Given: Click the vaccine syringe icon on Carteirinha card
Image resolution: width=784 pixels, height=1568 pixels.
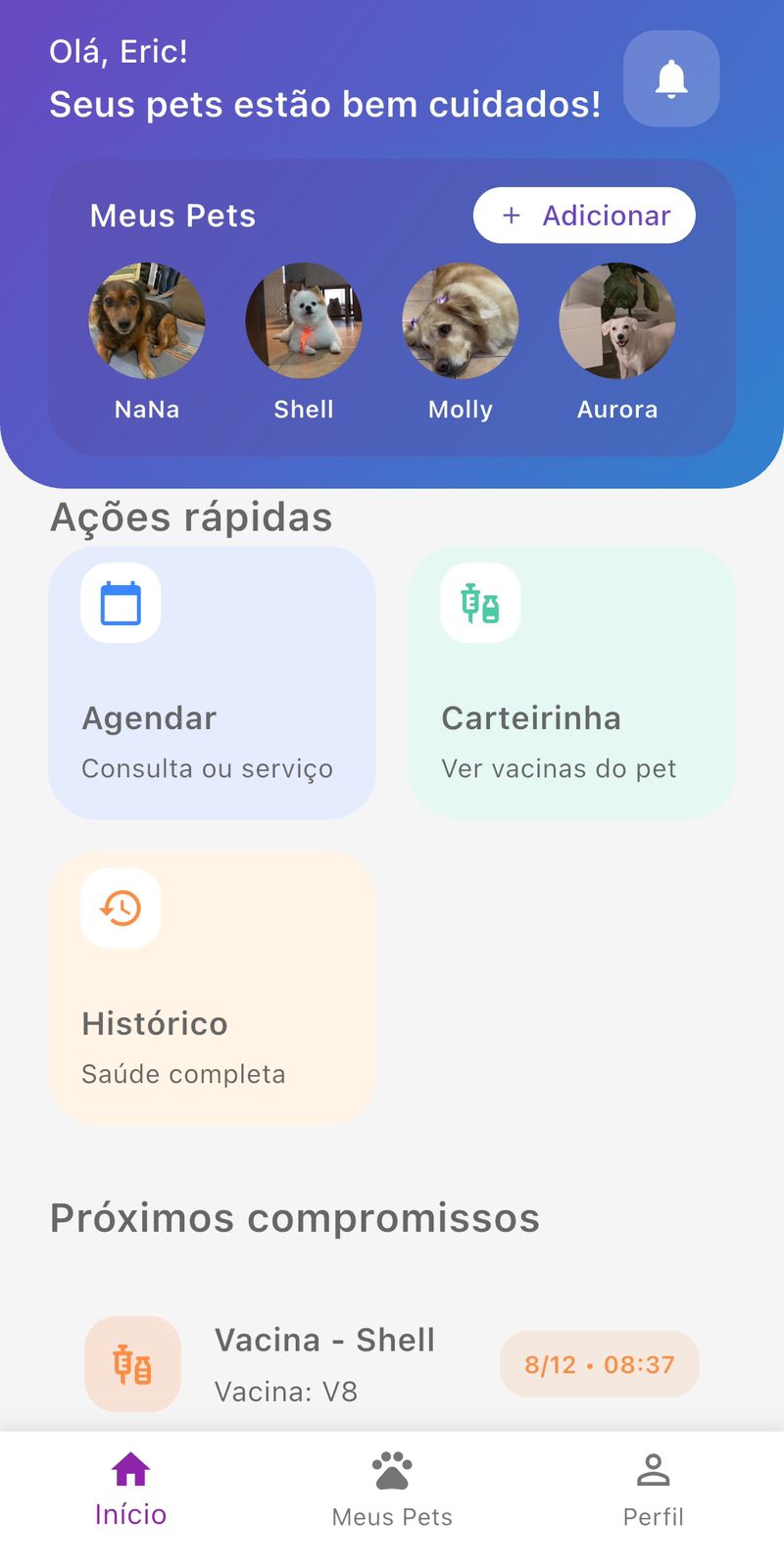Looking at the screenshot, I should click(479, 605).
